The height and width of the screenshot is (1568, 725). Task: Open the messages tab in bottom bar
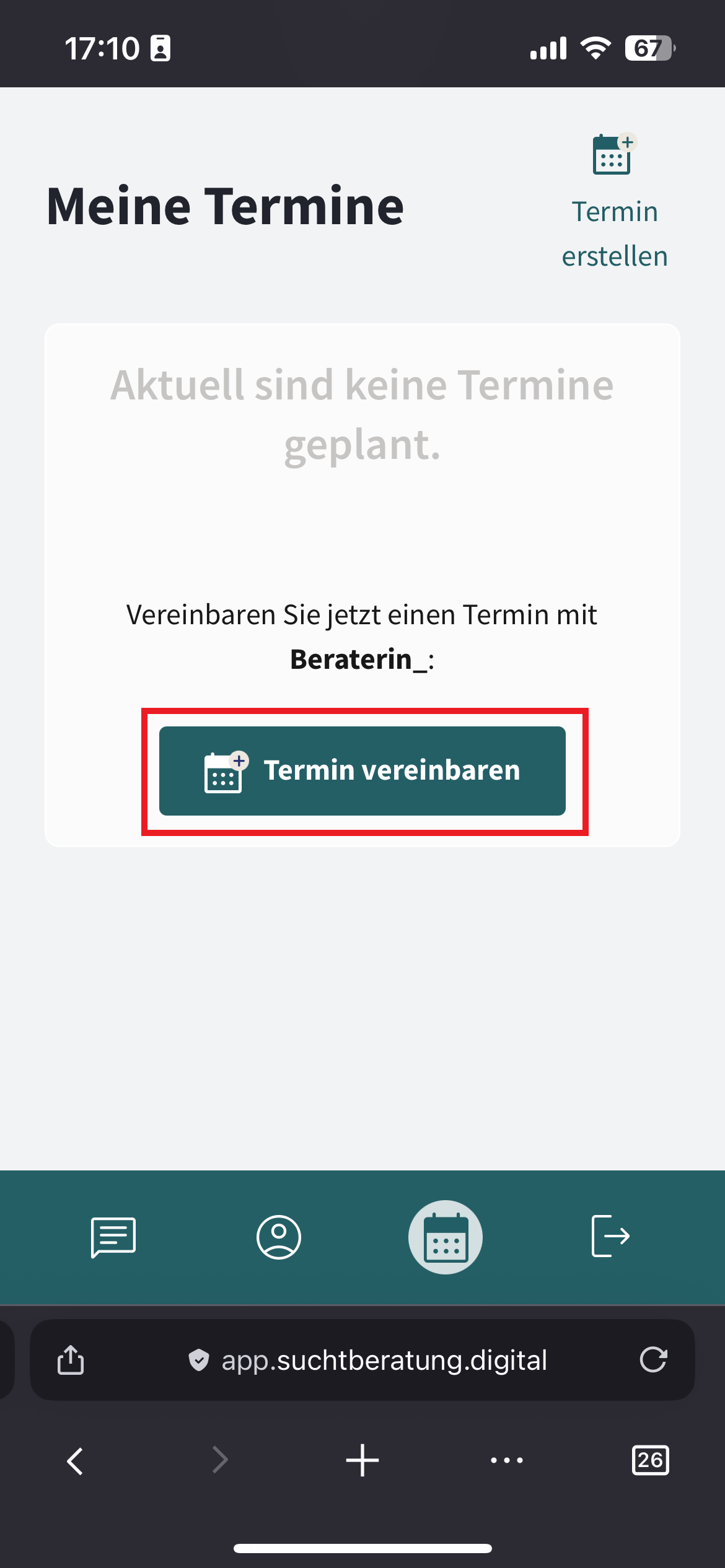click(x=113, y=1237)
